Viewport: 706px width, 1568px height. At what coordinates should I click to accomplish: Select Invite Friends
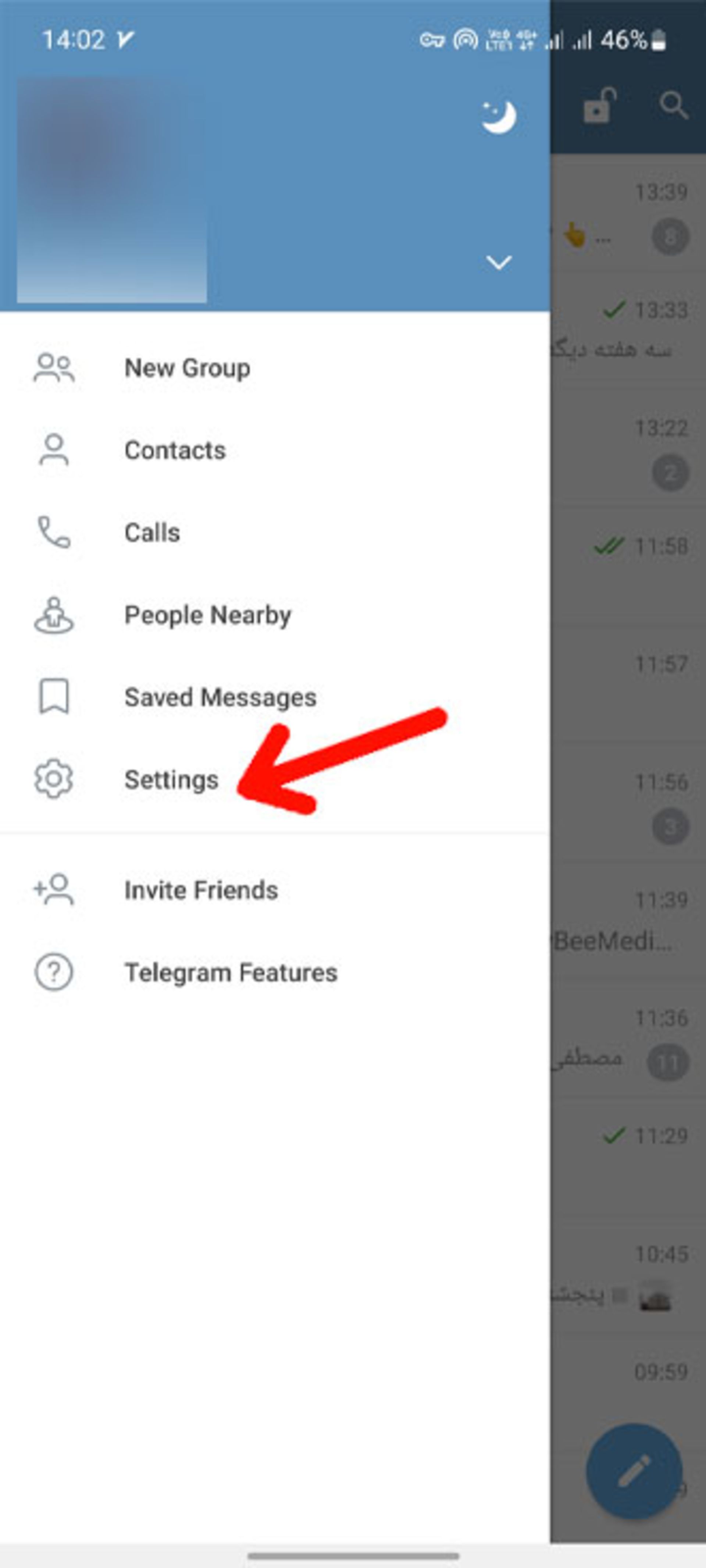[201, 890]
